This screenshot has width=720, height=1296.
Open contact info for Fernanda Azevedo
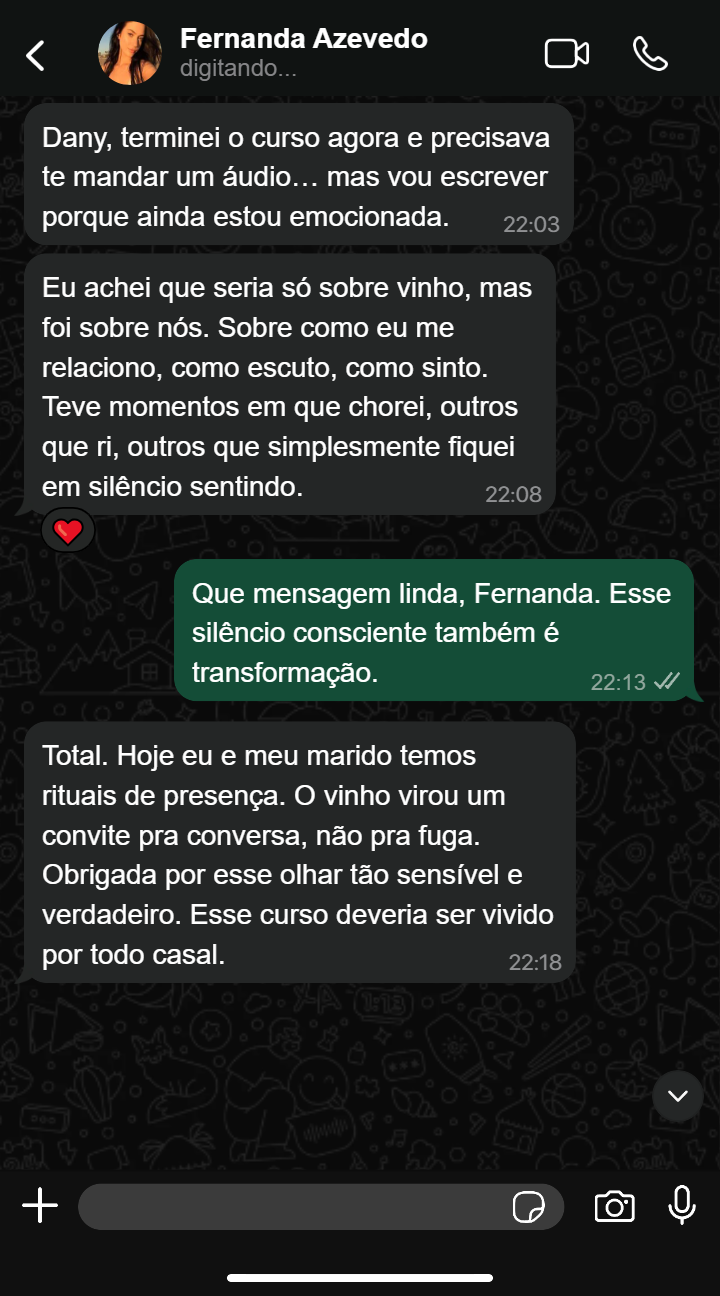point(303,52)
